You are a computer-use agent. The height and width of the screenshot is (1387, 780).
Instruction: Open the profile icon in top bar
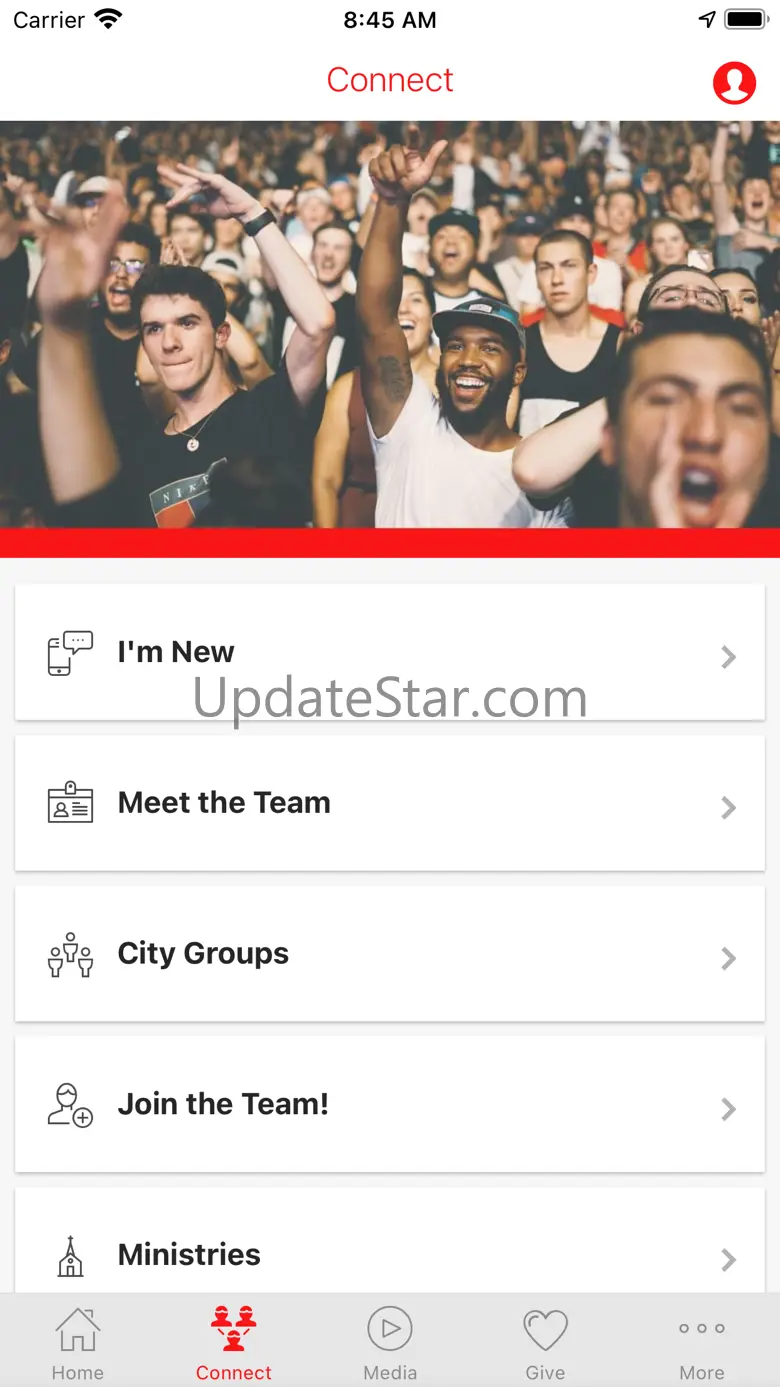[734, 83]
